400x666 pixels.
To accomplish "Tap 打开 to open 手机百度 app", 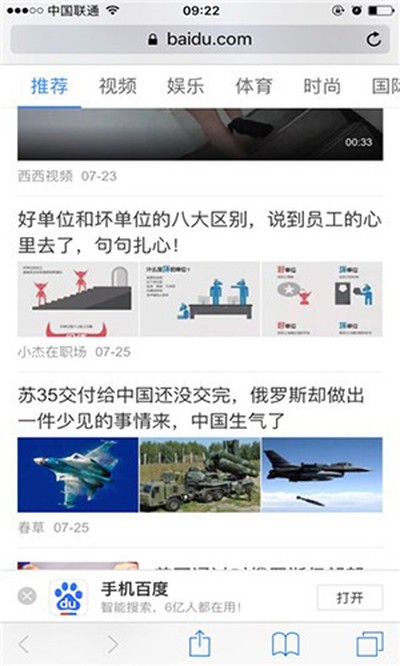I will tap(350, 598).
